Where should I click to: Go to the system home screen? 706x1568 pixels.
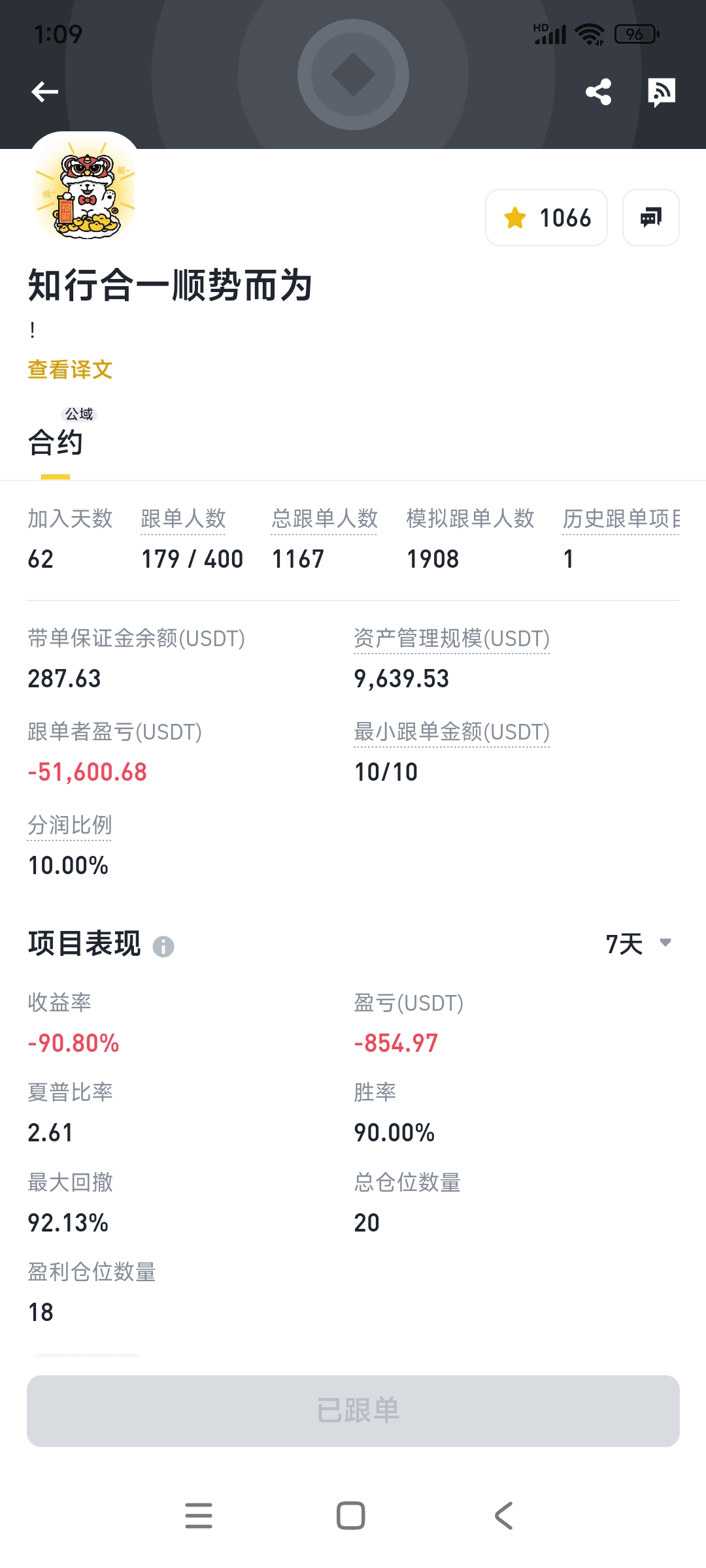pos(351,1516)
